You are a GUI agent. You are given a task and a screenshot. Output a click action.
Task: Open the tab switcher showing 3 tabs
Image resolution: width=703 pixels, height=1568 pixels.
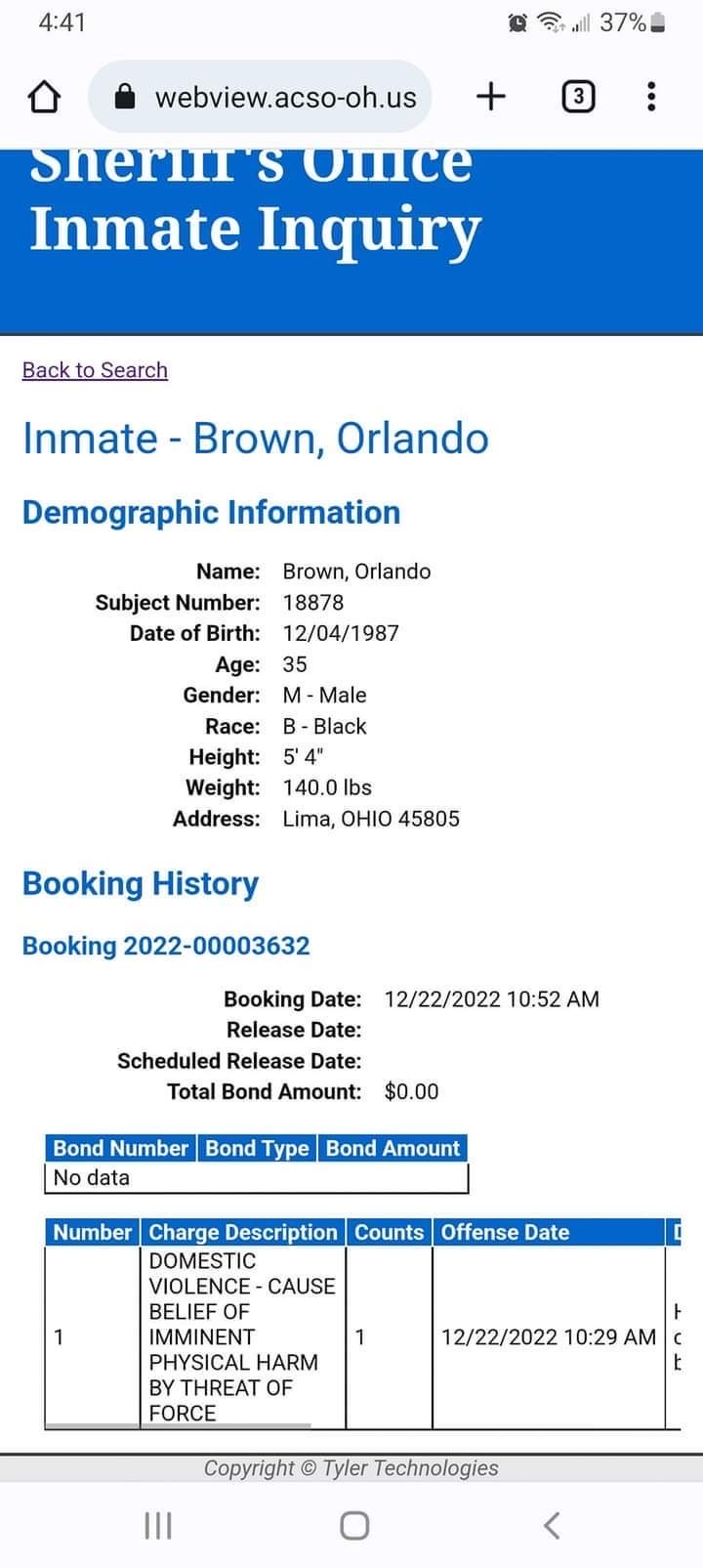[578, 97]
